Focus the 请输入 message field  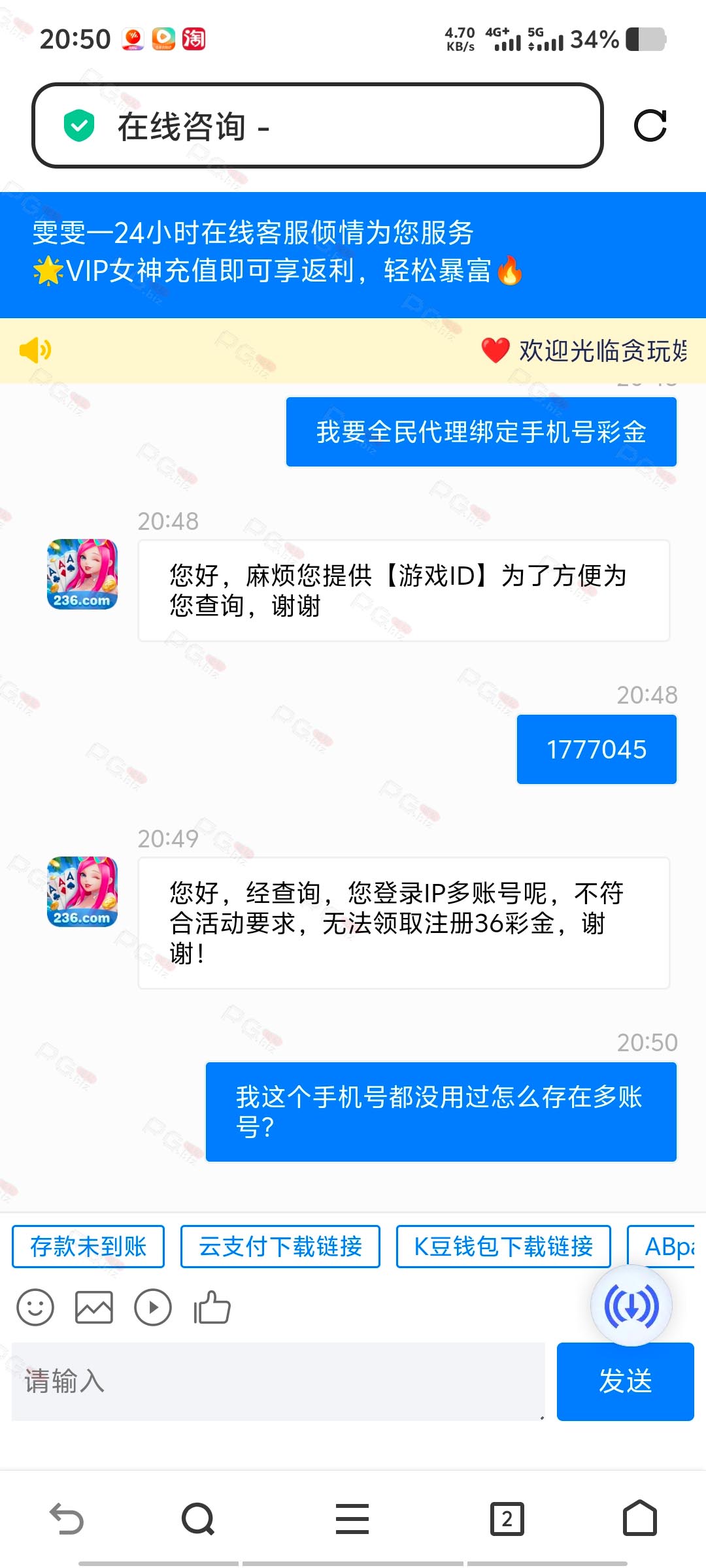(x=278, y=1381)
